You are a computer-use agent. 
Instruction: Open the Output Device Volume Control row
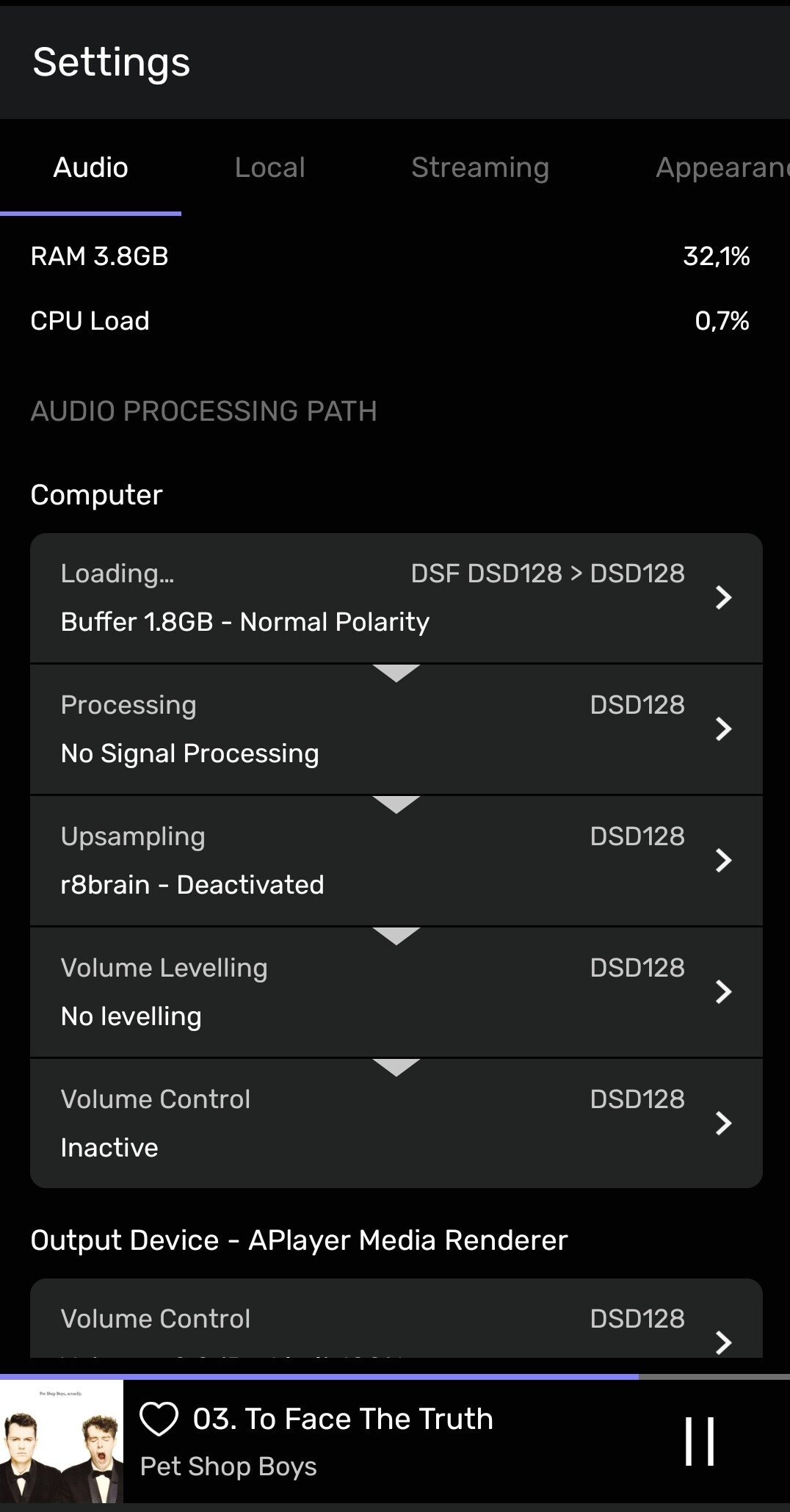coord(396,1319)
